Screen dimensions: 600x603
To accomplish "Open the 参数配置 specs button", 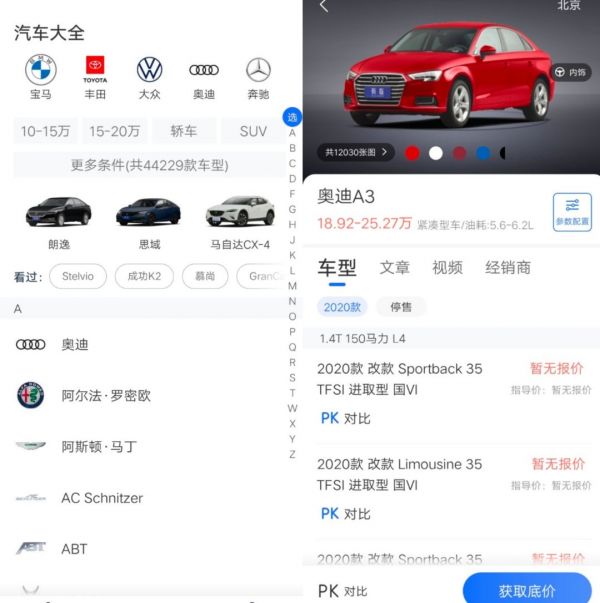I will point(572,211).
